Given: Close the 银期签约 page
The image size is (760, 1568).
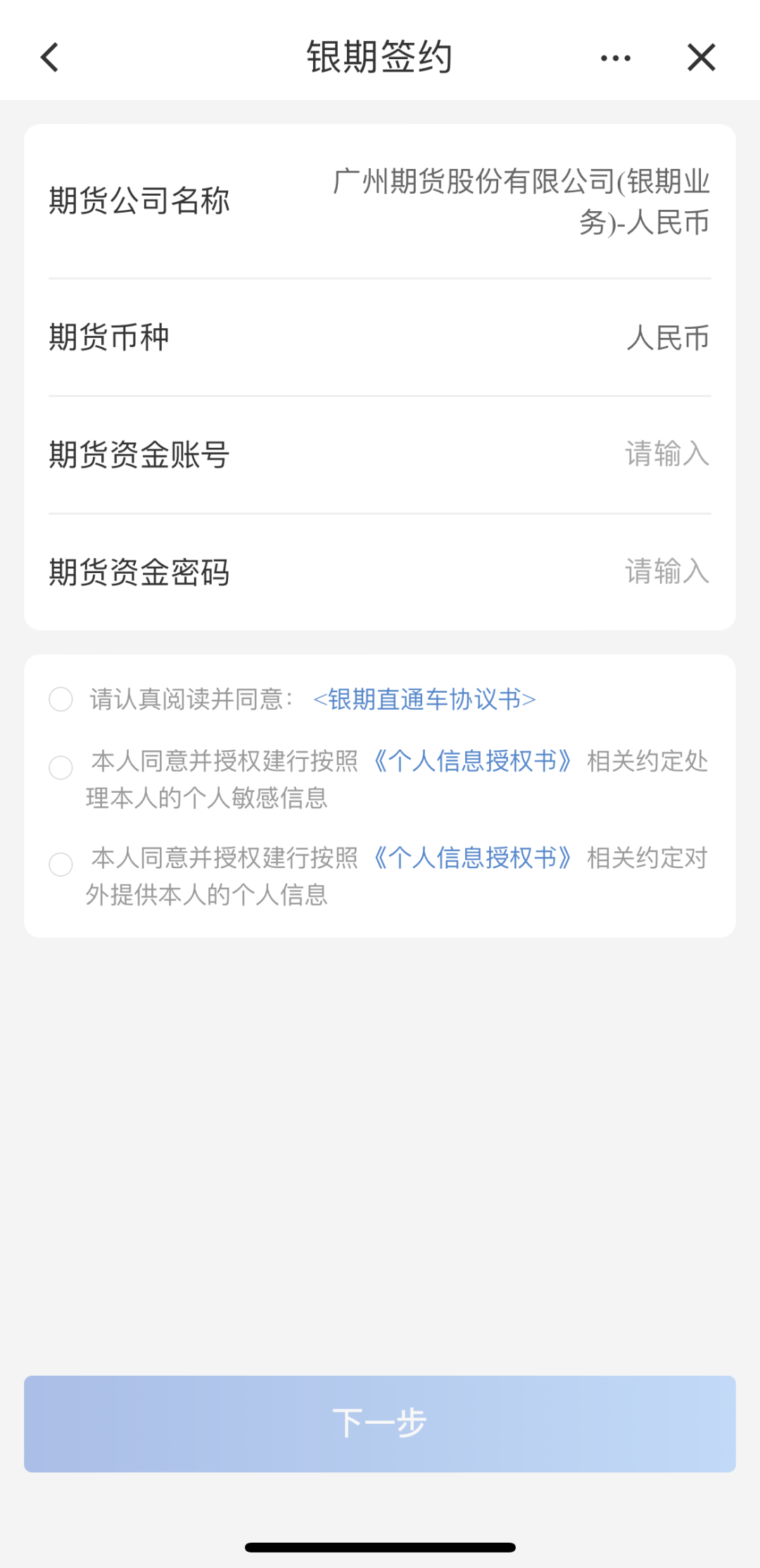Looking at the screenshot, I should pyautogui.click(x=701, y=58).
